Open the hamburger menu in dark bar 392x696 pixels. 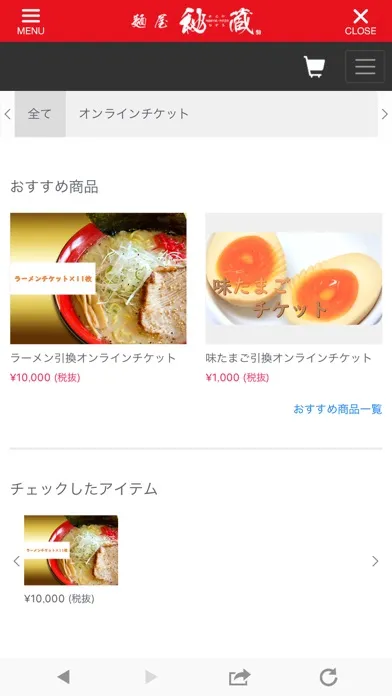(x=365, y=67)
